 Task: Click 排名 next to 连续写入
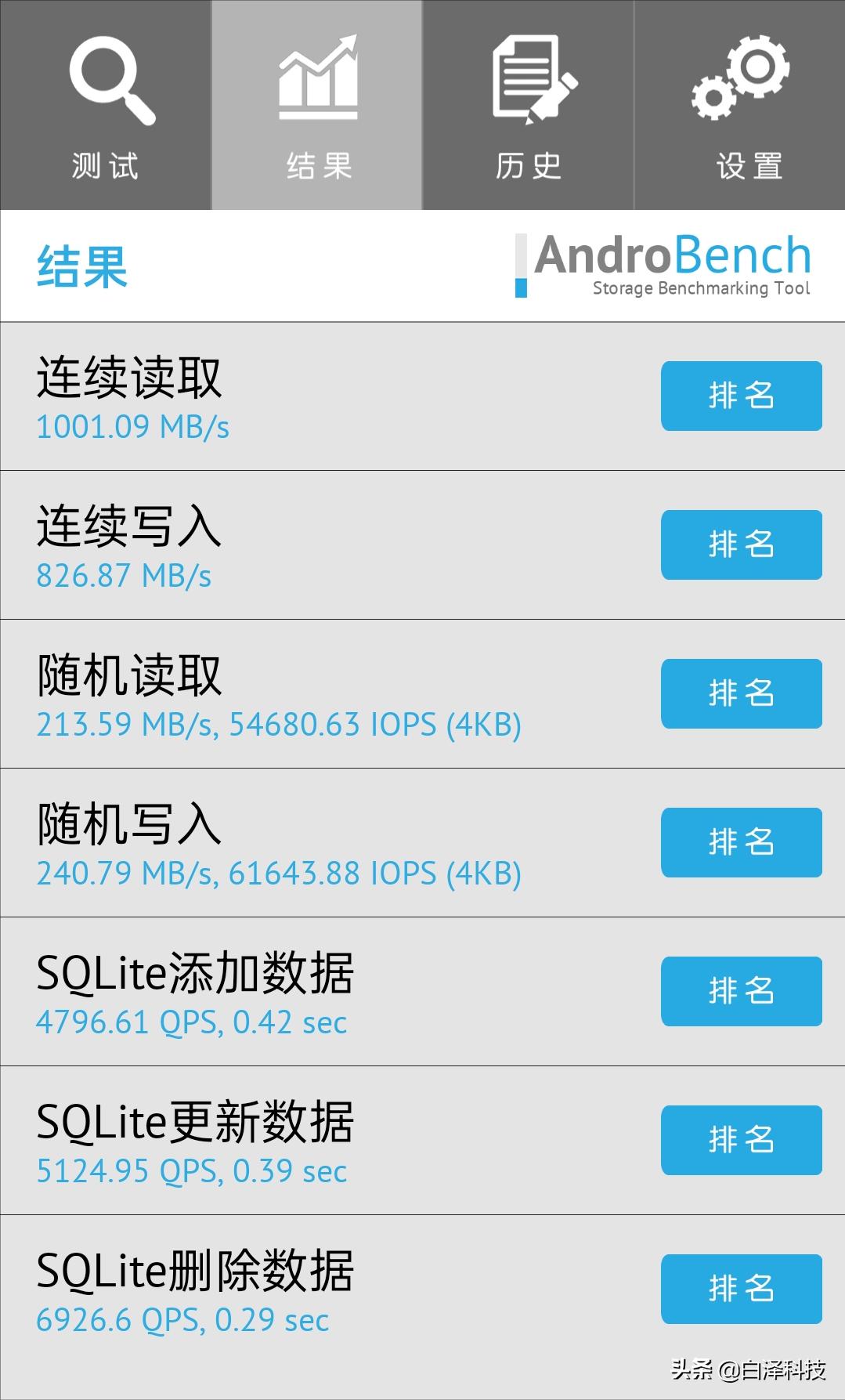tap(741, 544)
